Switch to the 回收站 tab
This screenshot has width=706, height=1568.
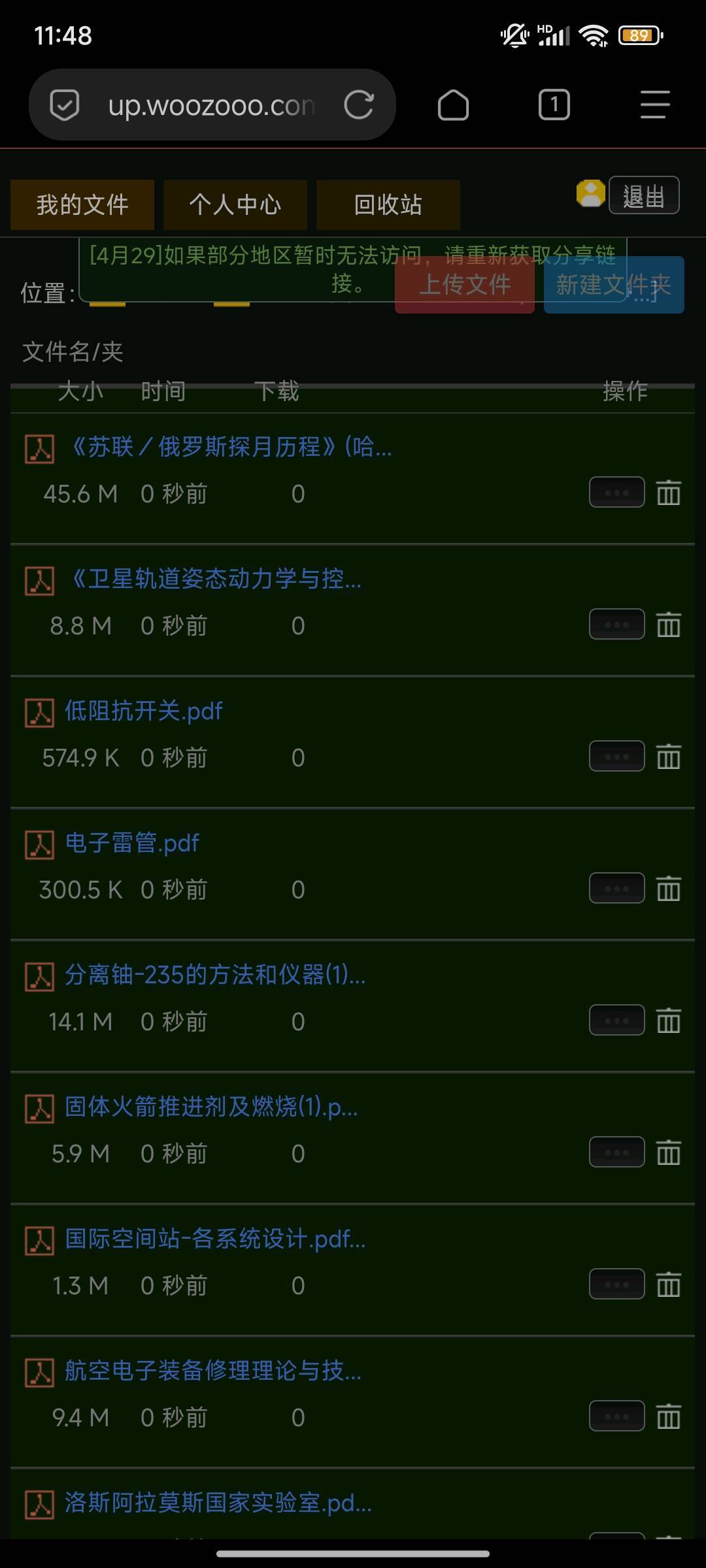click(x=388, y=204)
